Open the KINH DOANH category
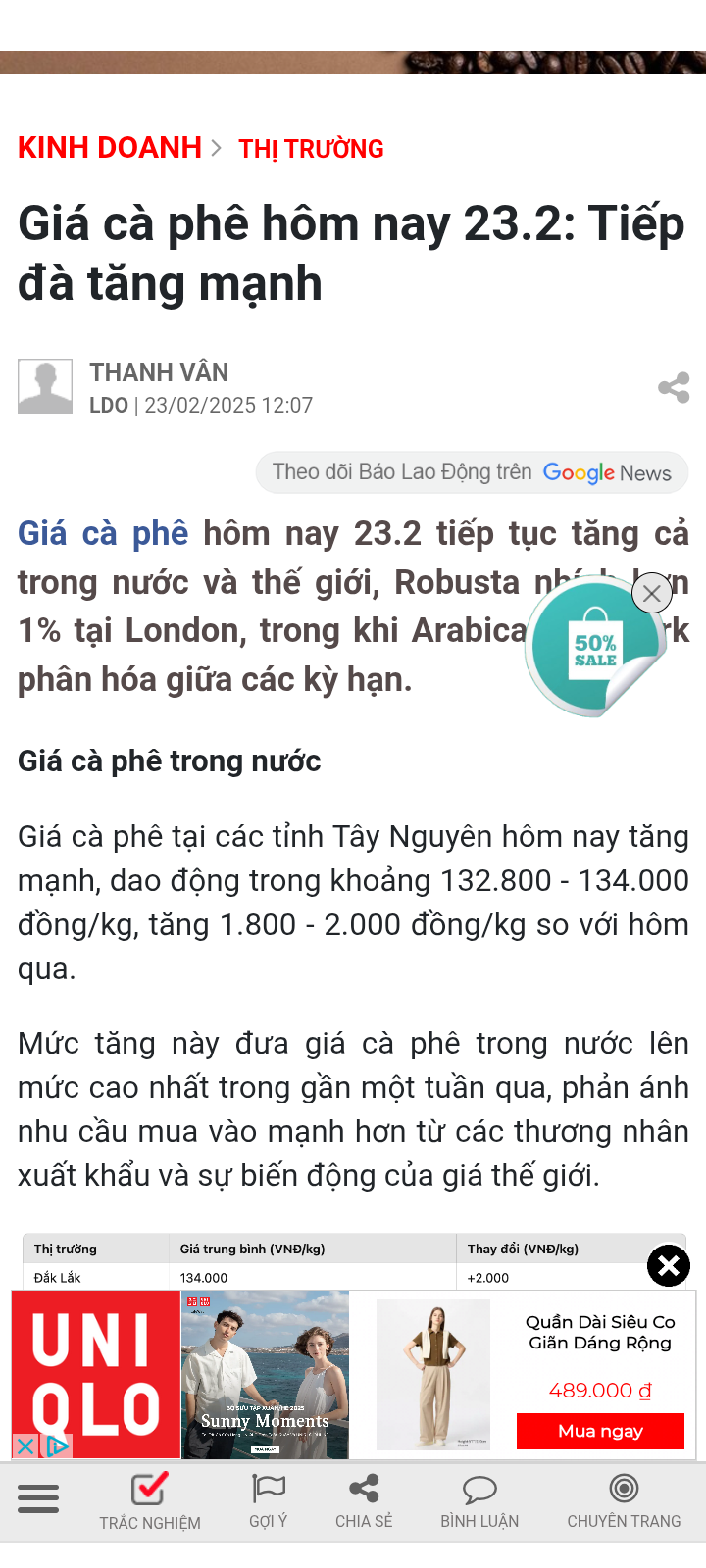Viewport: 706px width, 1568px height. pos(110,148)
